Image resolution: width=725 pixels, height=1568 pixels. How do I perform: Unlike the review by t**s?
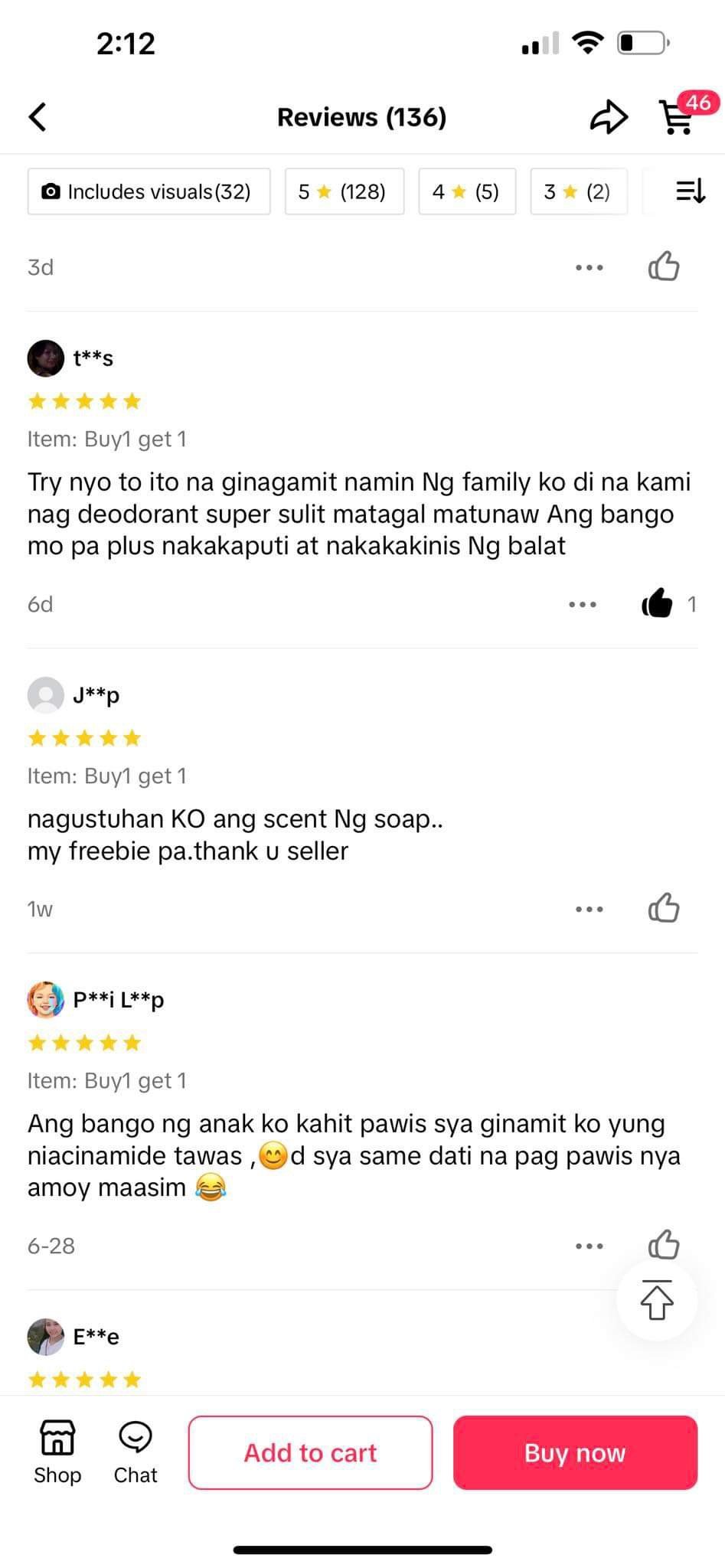point(658,604)
